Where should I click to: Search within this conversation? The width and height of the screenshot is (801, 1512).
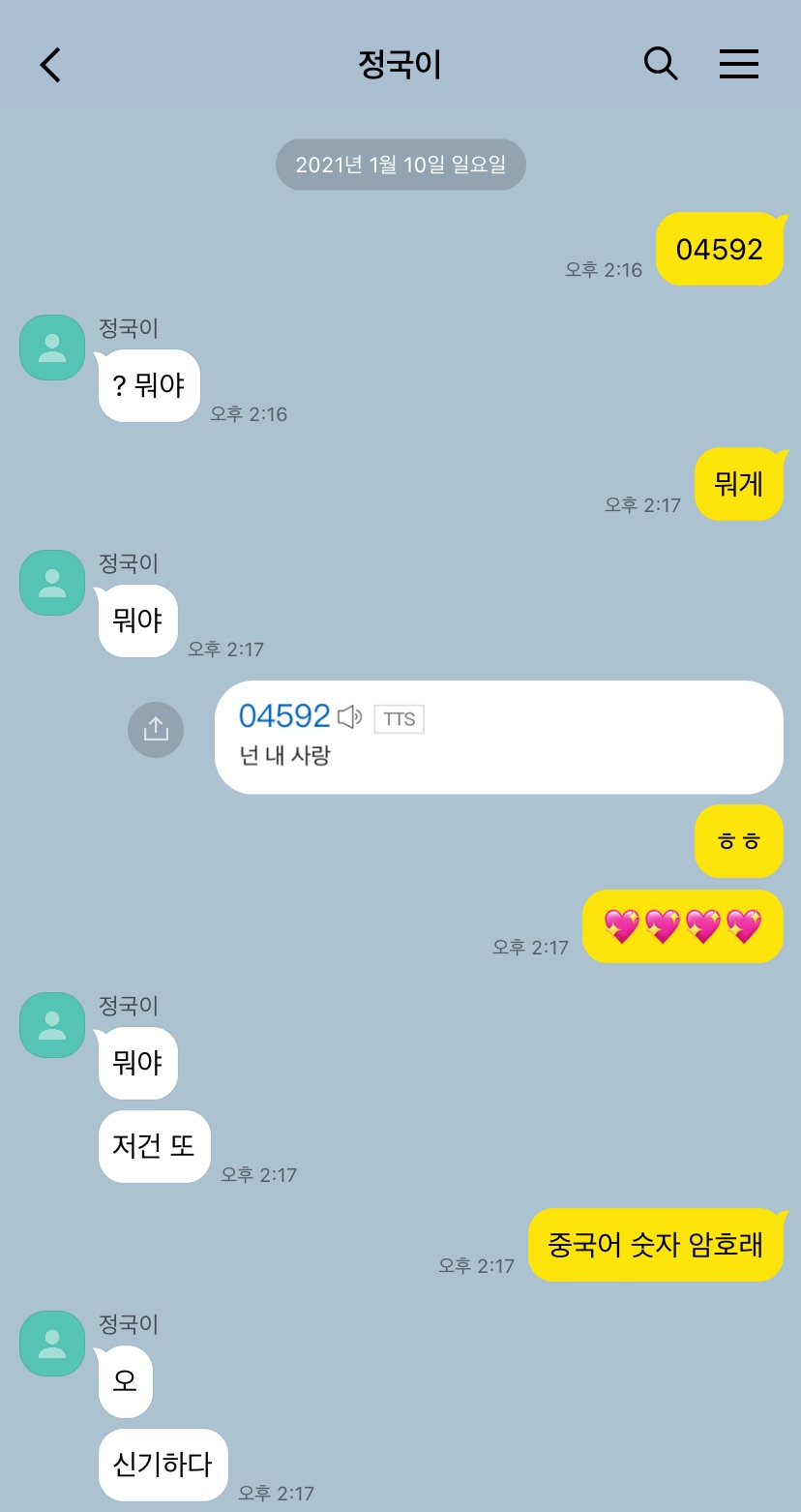click(x=661, y=64)
